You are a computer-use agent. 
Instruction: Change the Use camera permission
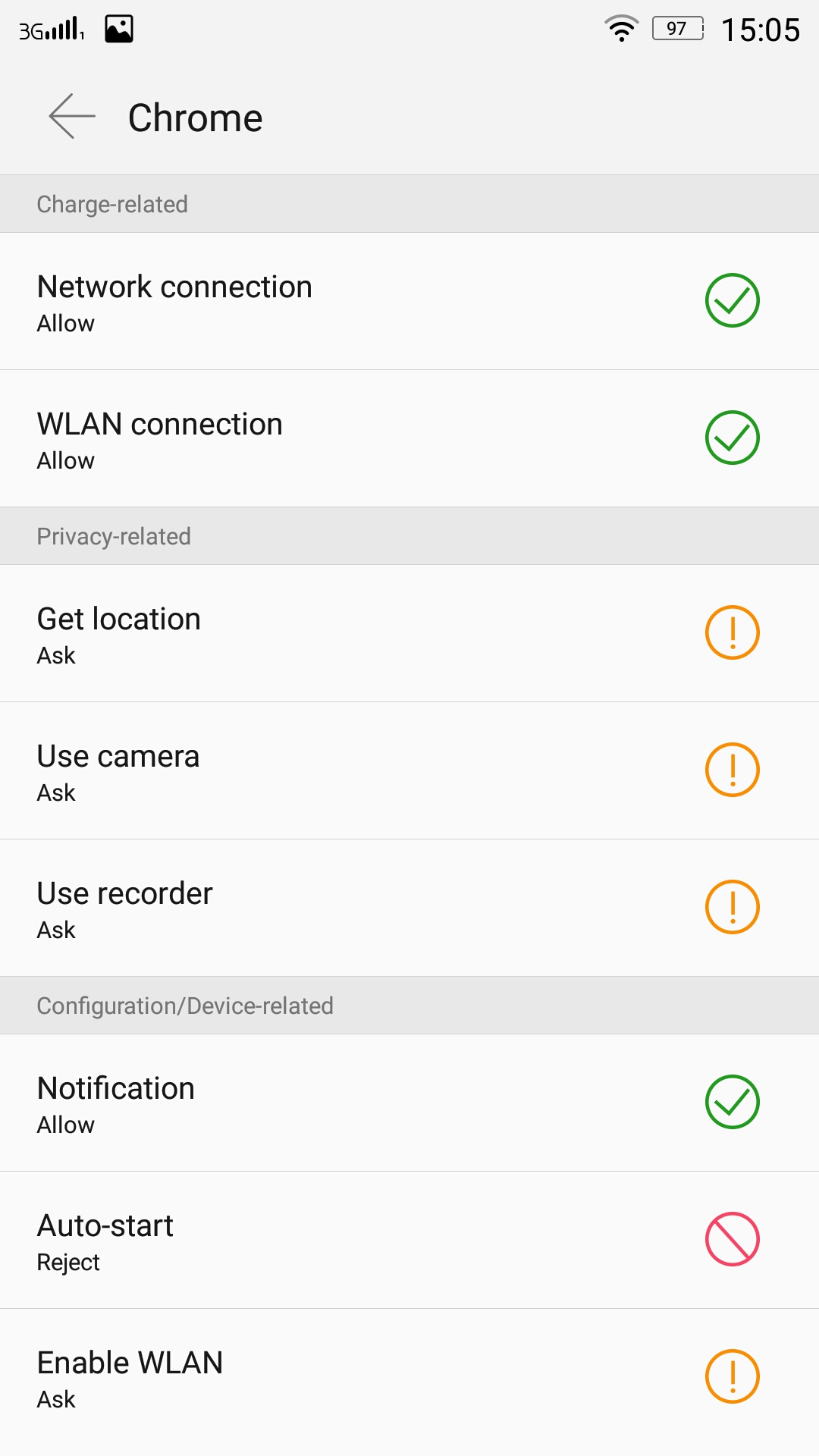click(409, 770)
